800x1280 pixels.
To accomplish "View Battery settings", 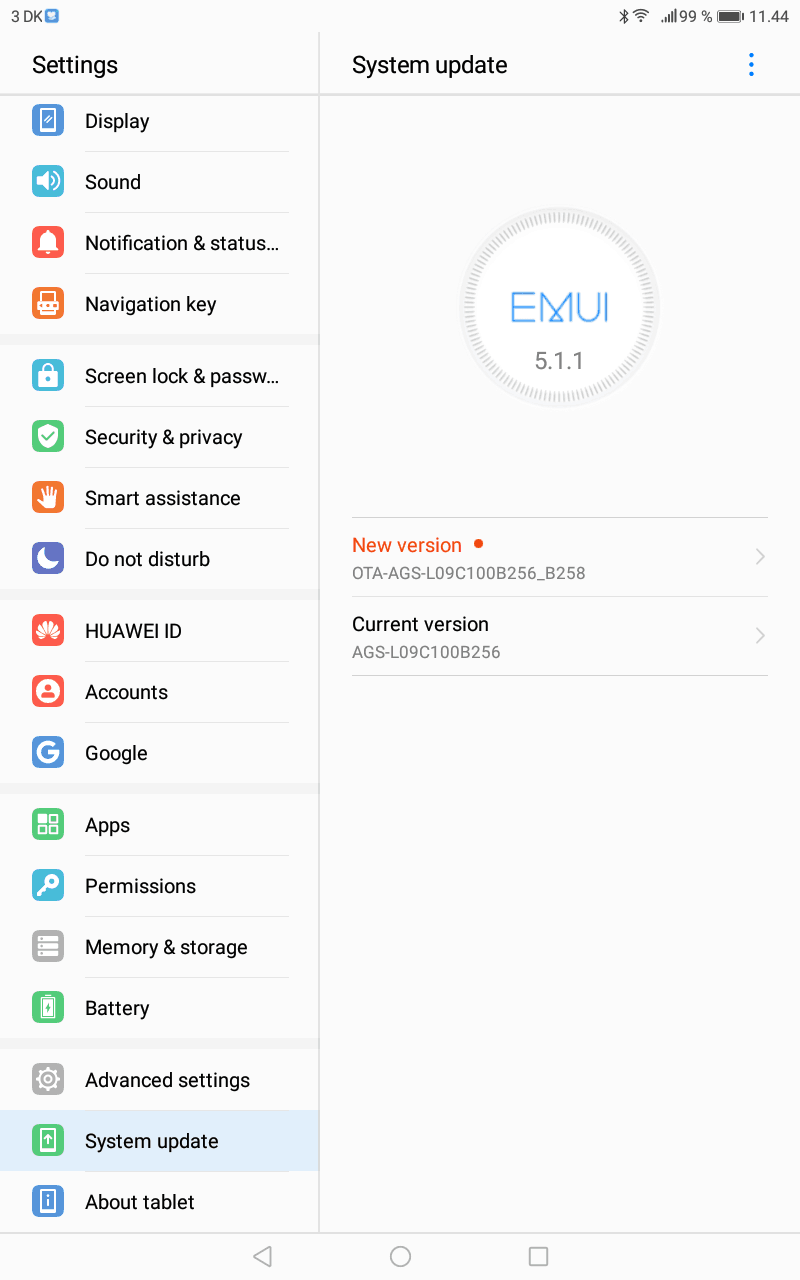I will pos(160,1008).
